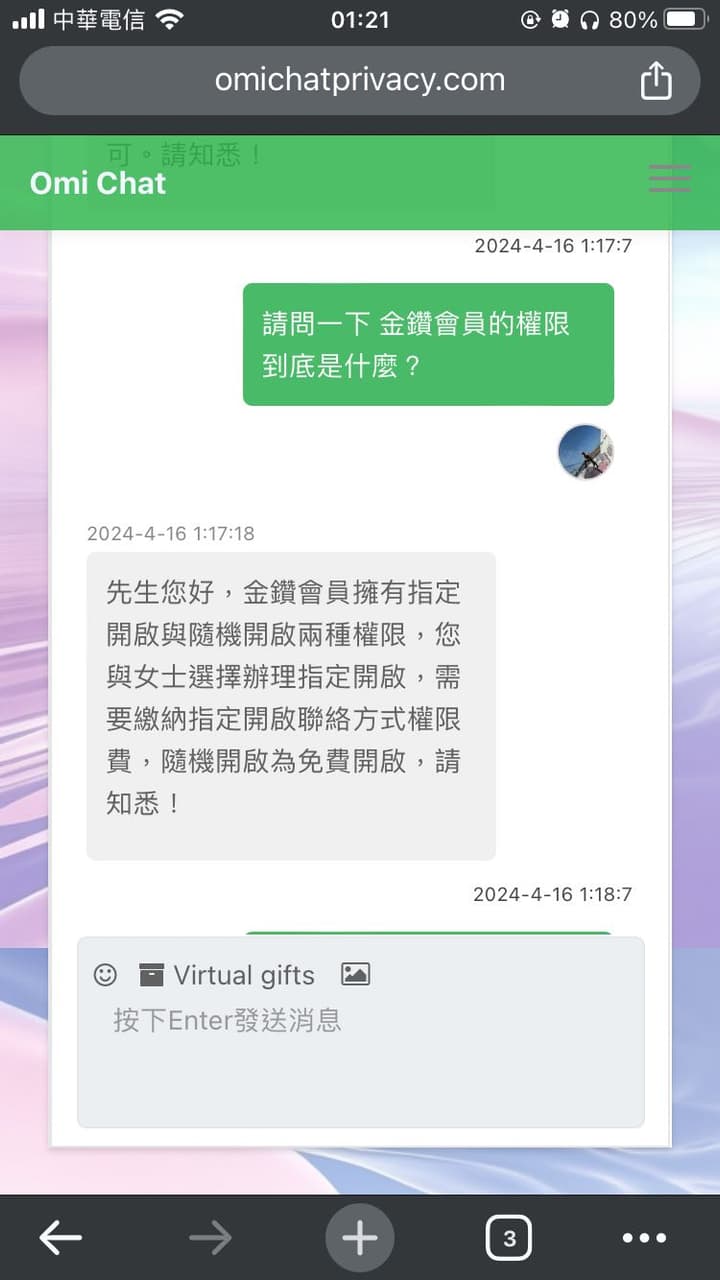Open a new browser tab with the plus icon

tap(359, 1237)
